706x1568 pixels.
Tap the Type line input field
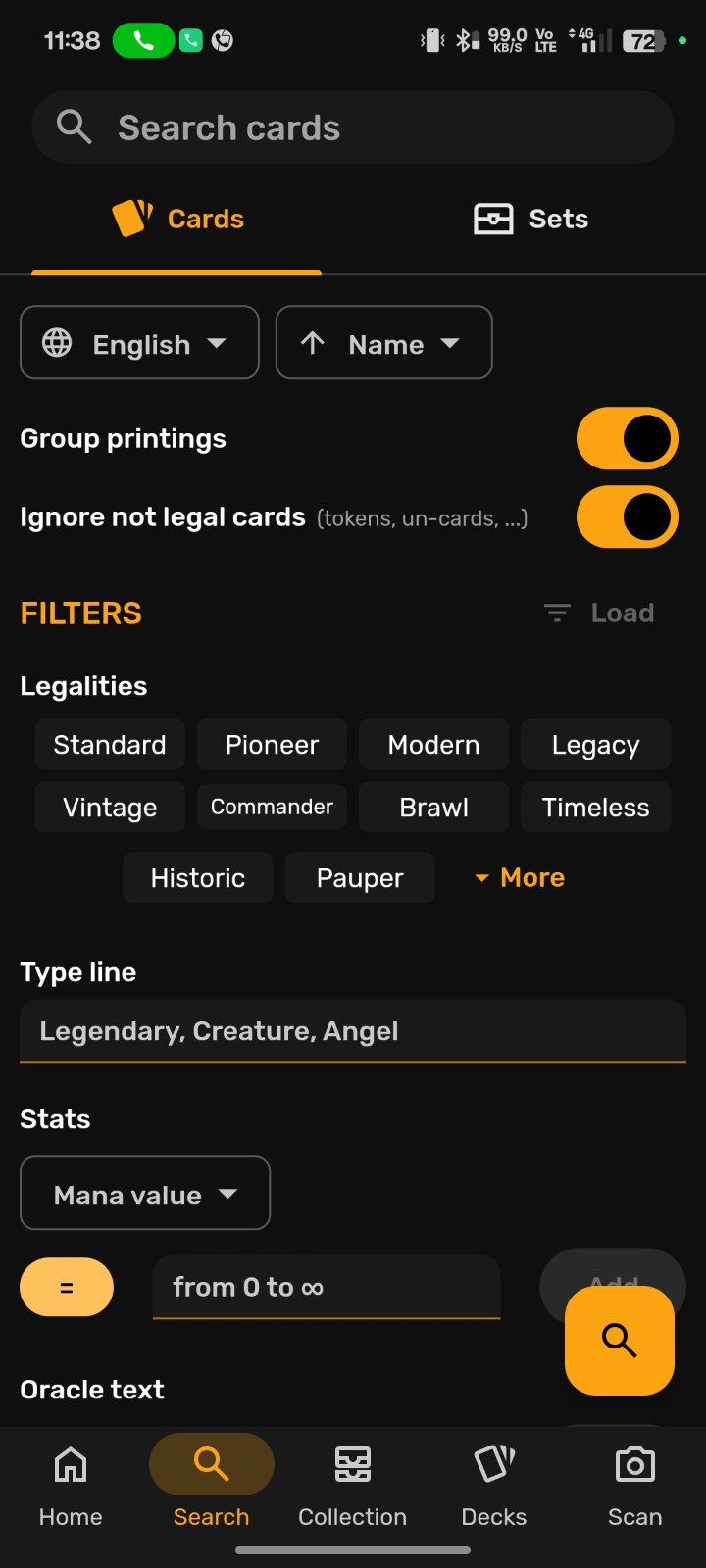click(353, 1031)
